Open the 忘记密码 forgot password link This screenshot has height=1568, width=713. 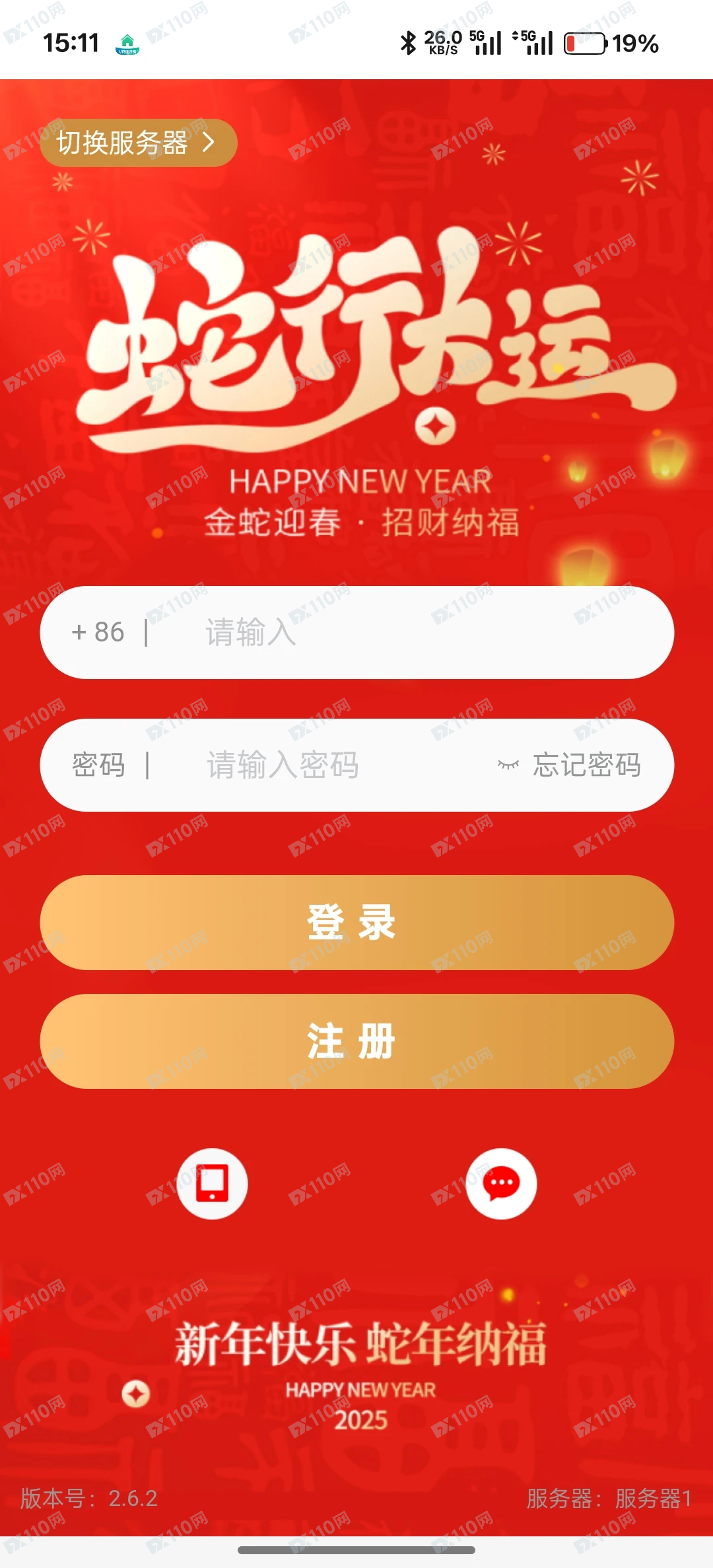[587, 766]
